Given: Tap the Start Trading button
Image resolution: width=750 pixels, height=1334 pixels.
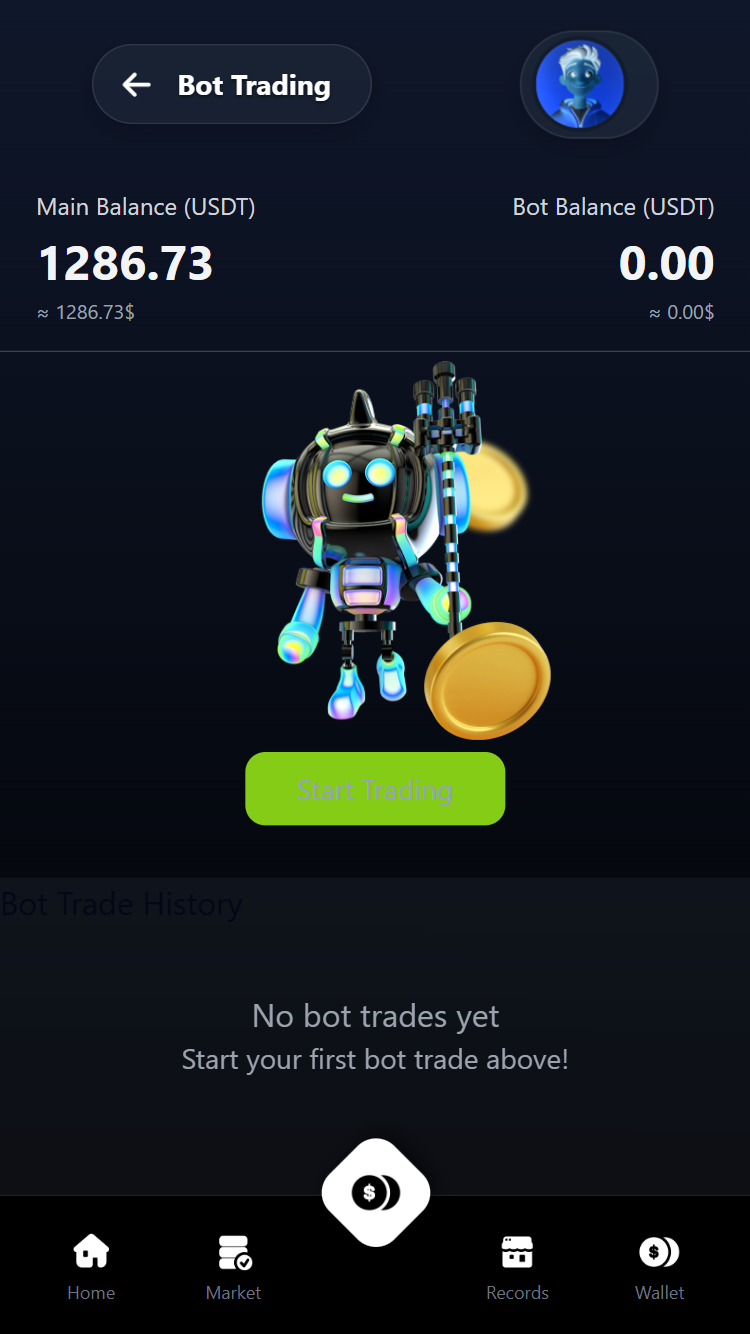Looking at the screenshot, I should 375,789.
